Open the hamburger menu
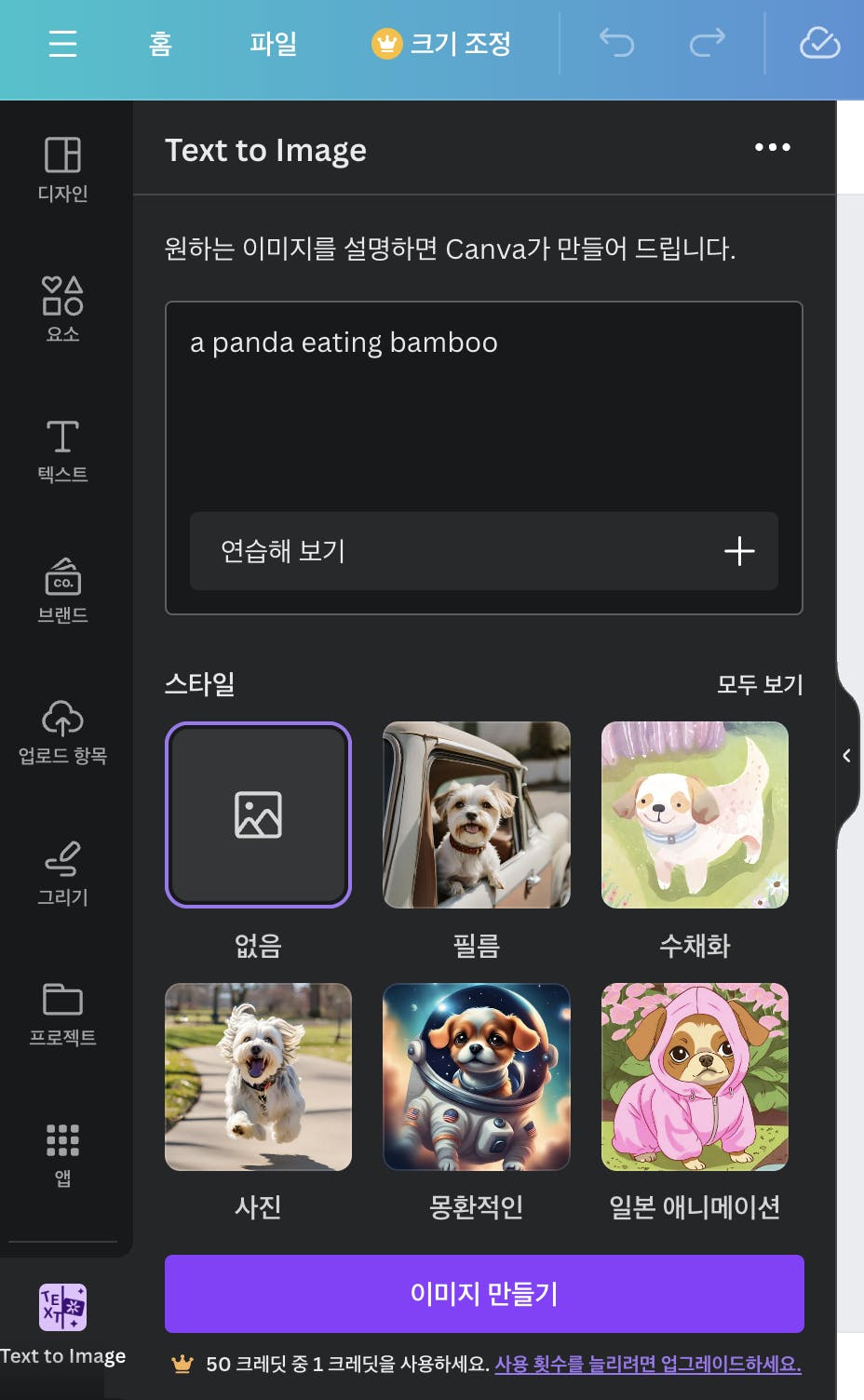864x1400 pixels. 62,44
